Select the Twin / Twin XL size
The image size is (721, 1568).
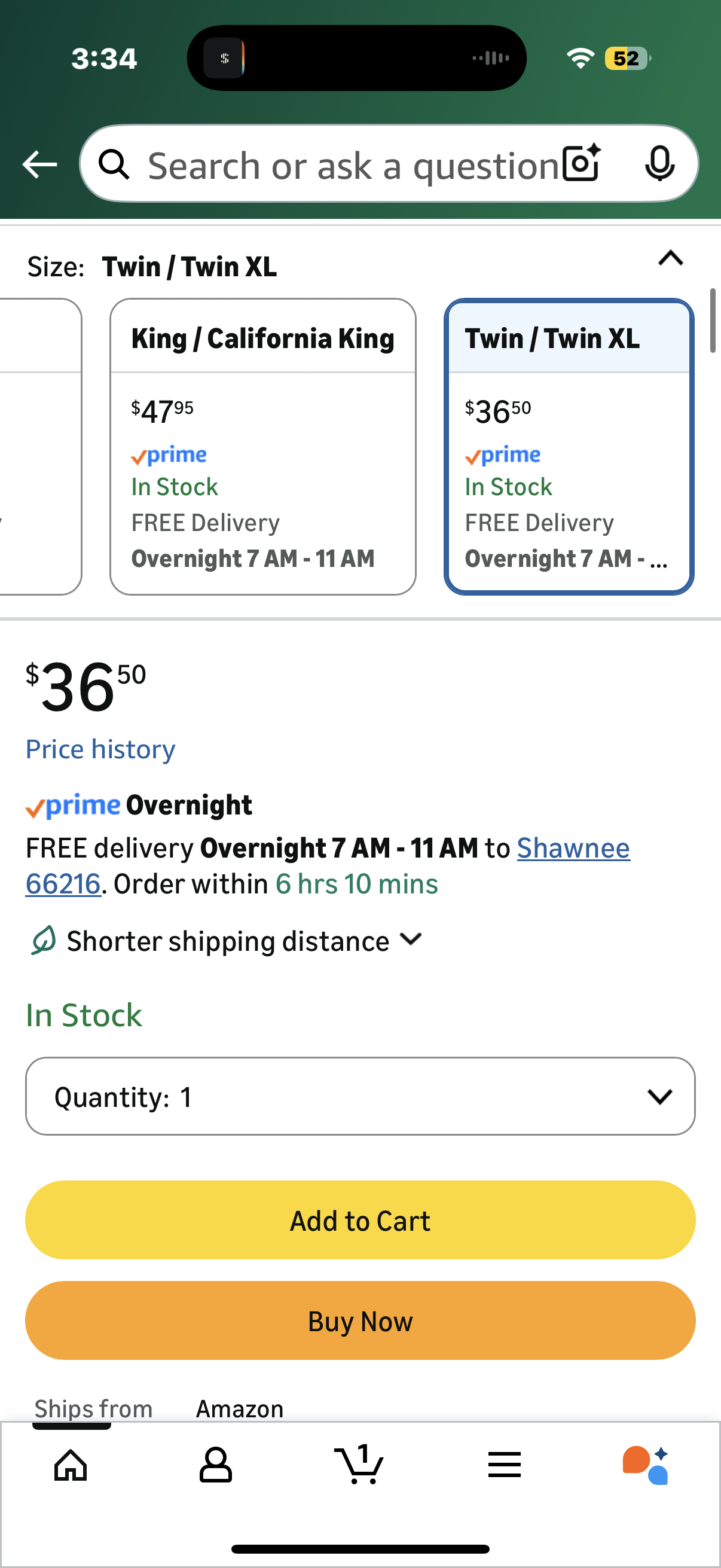[570, 444]
